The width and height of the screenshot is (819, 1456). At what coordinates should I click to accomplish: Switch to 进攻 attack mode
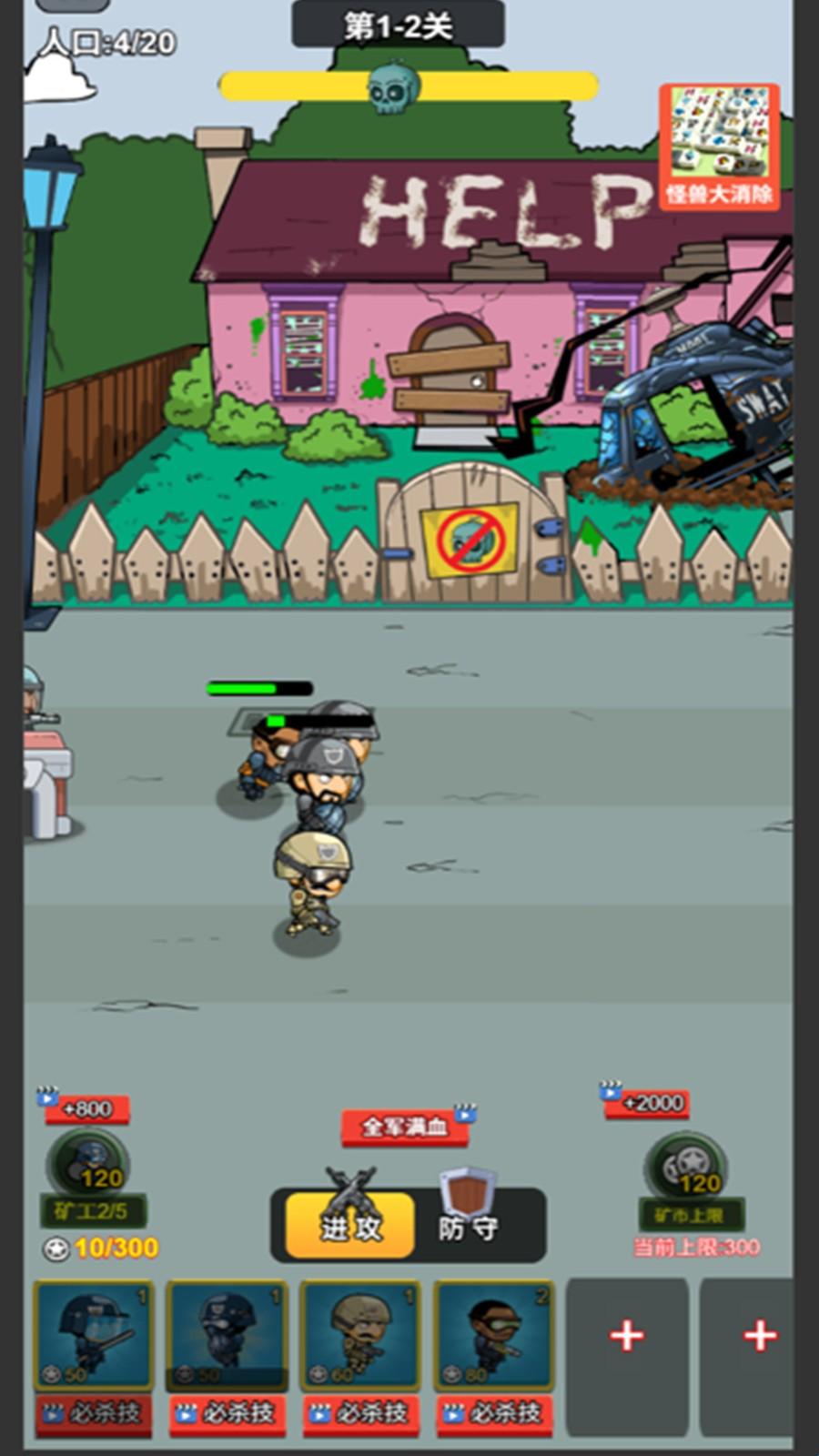pyautogui.click(x=350, y=1226)
